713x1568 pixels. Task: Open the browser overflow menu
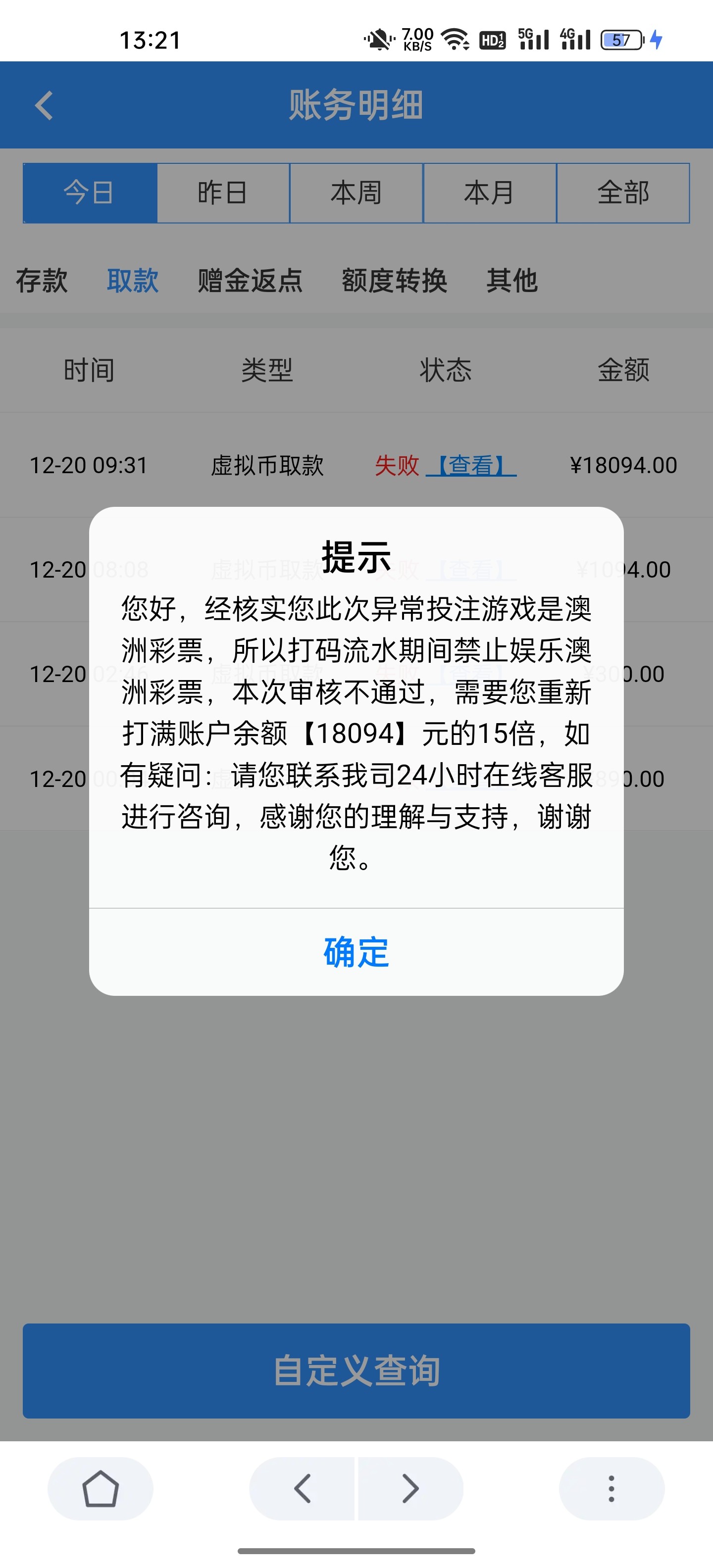[x=611, y=1488]
